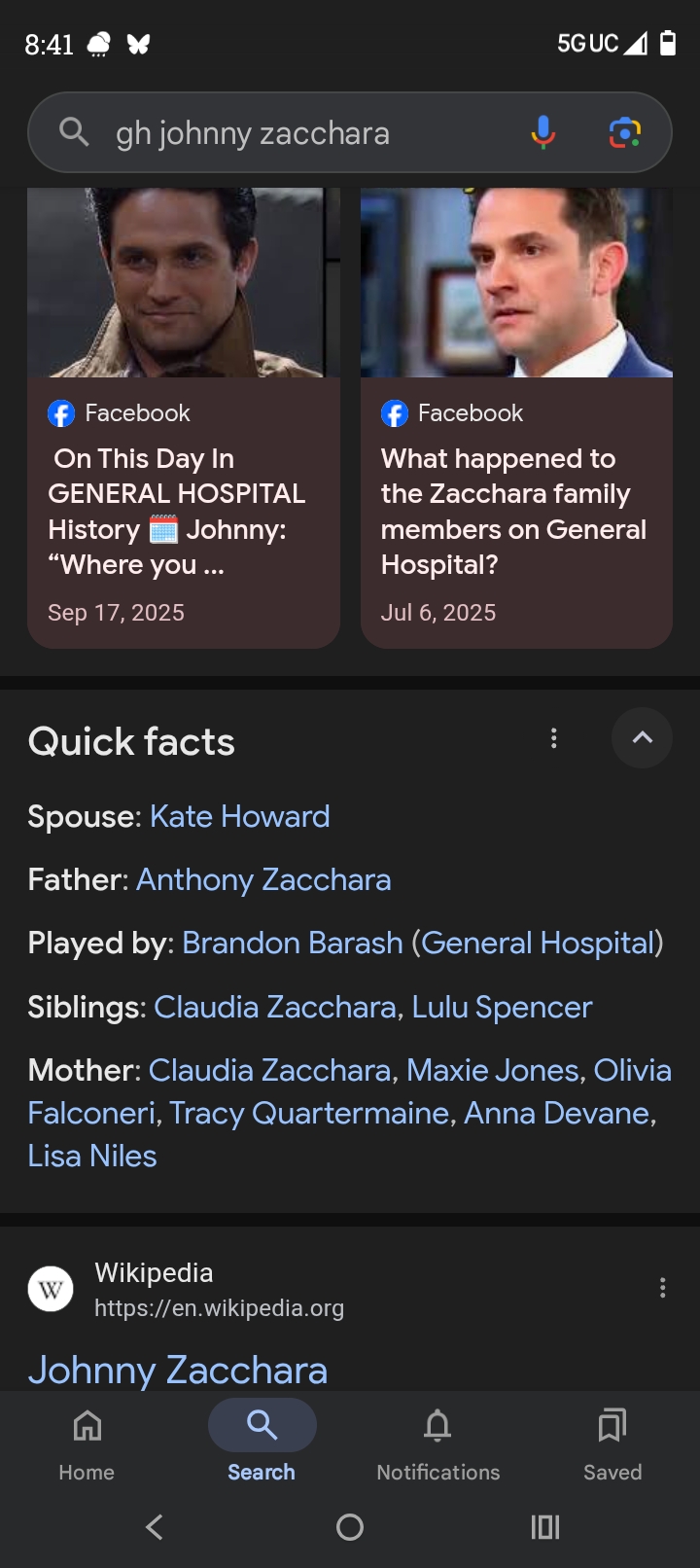This screenshot has height=1568, width=700.
Task: Start a voice search with the microphone
Action: [x=542, y=132]
